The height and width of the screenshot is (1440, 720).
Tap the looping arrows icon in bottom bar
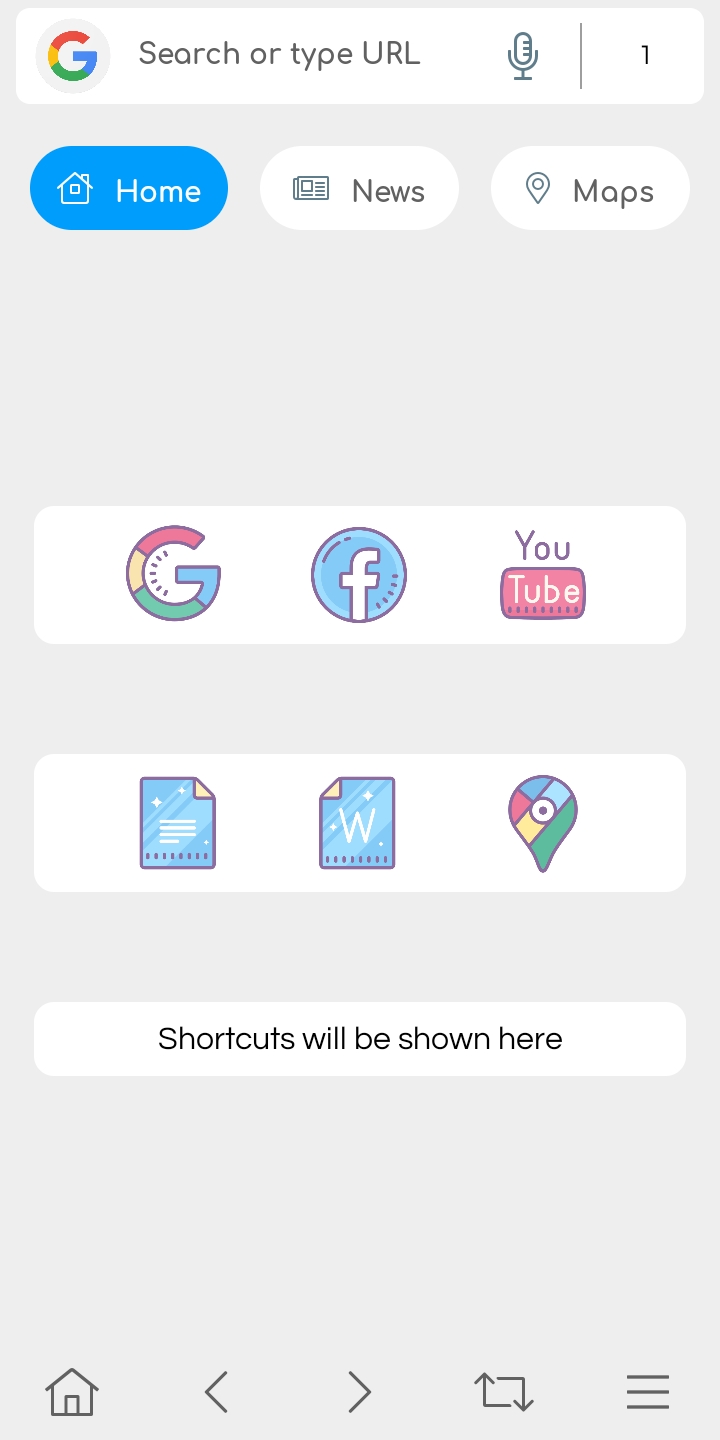(503, 1392)
